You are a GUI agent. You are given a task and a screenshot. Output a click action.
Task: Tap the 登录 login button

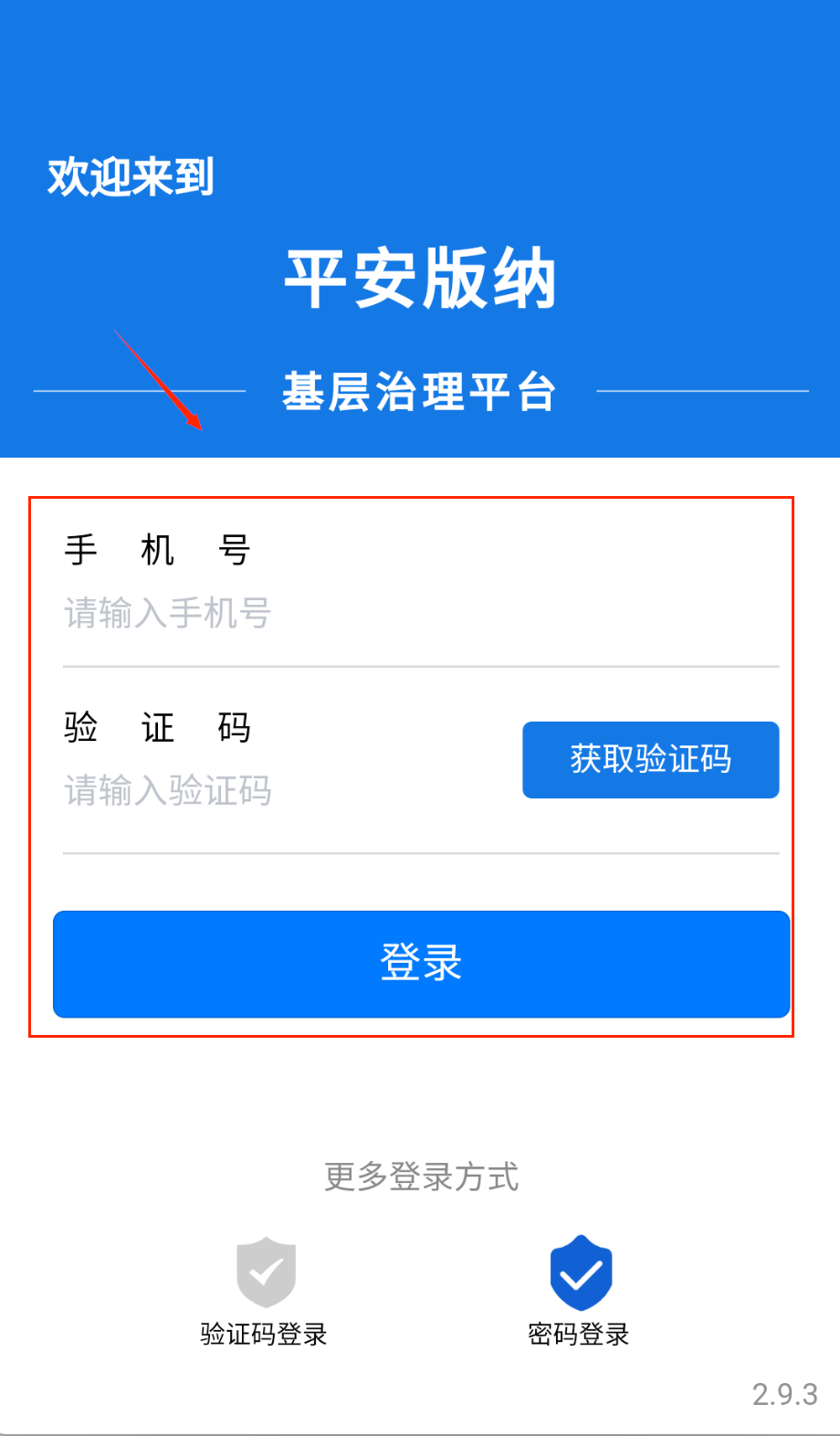pyautogui.click(x=421, y=964)
